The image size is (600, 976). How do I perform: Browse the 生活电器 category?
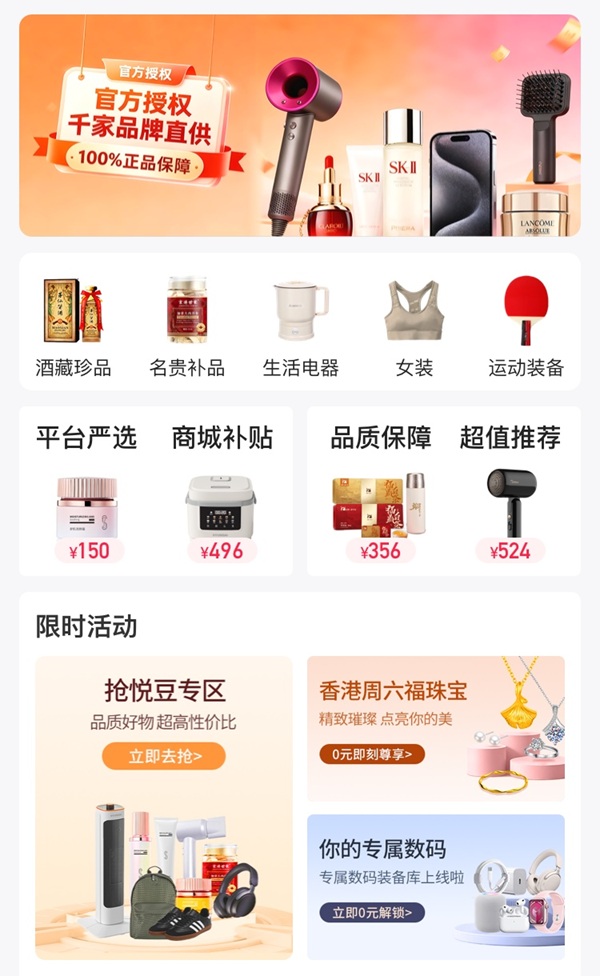(300, 326)
